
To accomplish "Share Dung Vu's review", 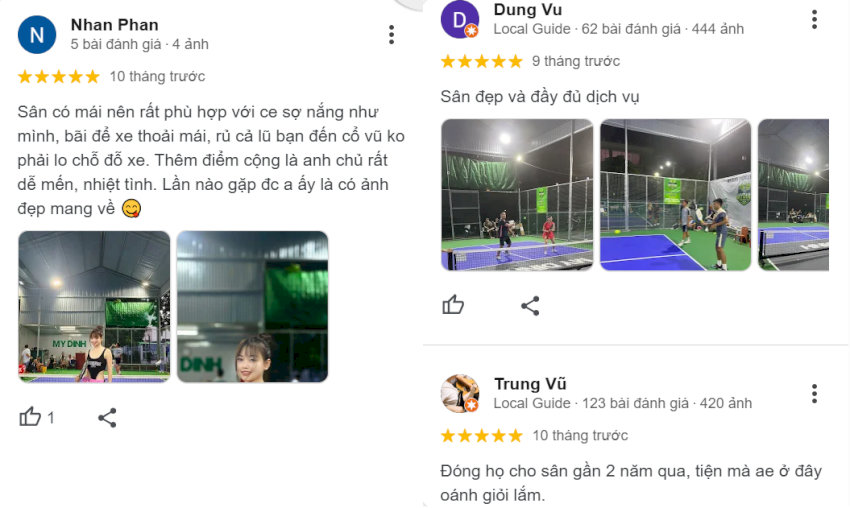I will pyautogui.click(x=530, y=305).
